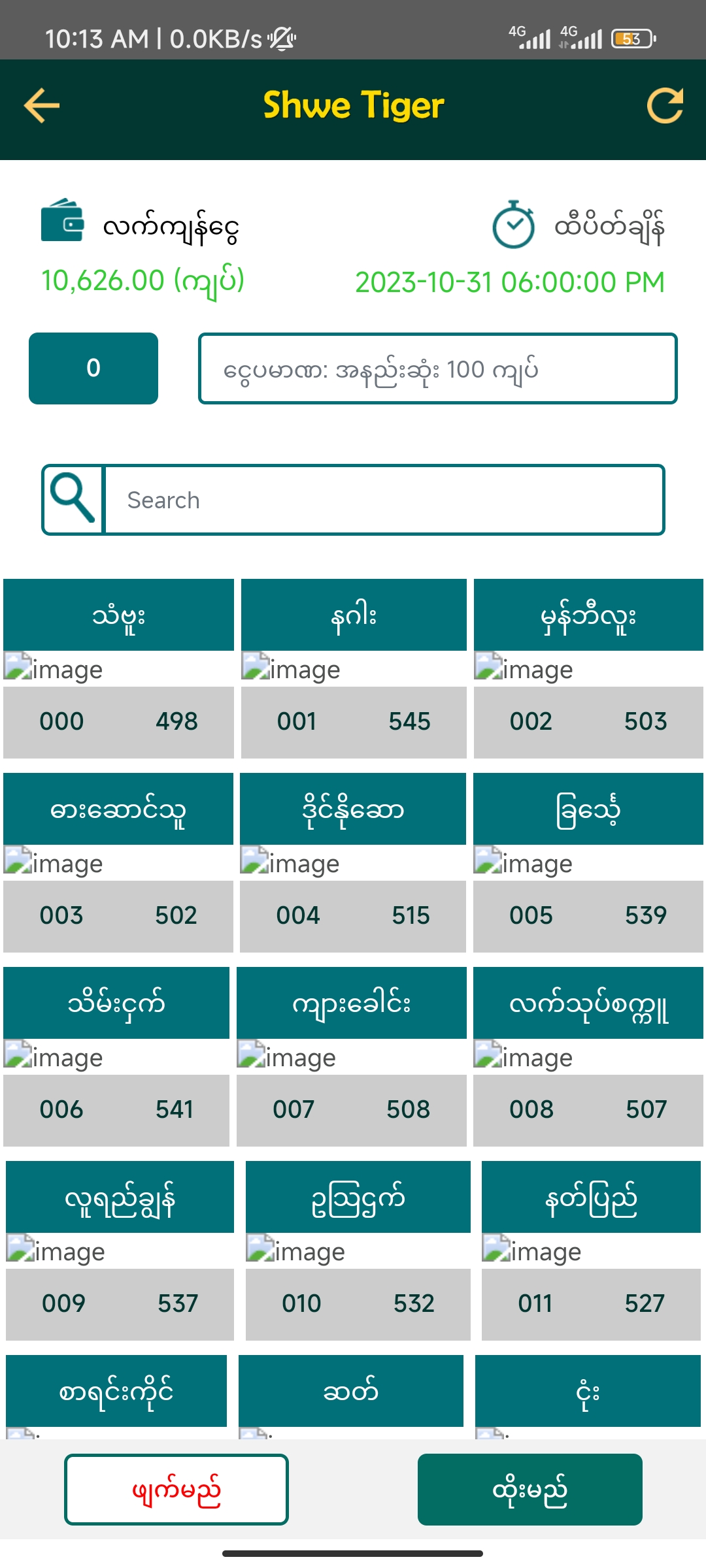Tap the magnifier search icon
The height and width of the screenshot is (1568, 706).
[x=73, y=500]
